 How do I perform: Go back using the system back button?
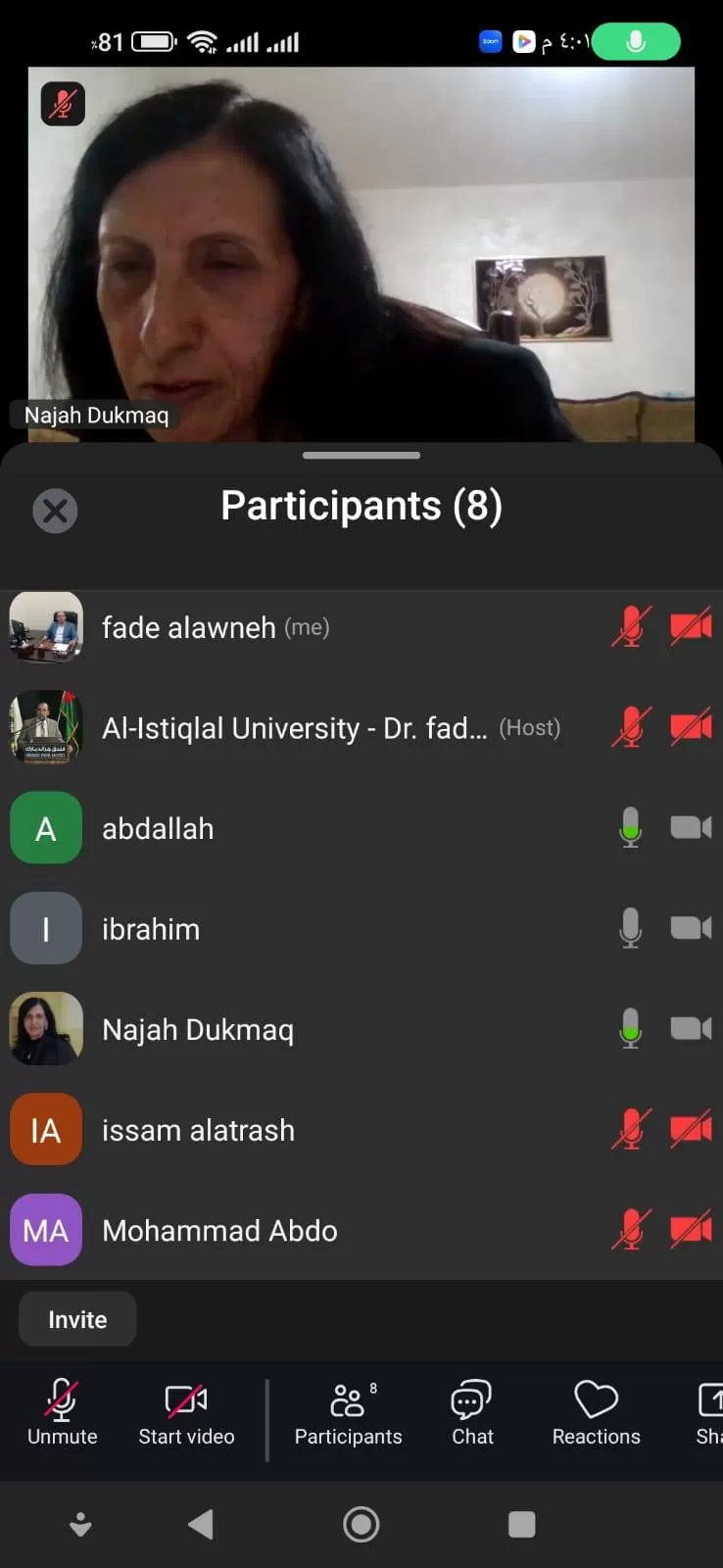(201, 1524)
